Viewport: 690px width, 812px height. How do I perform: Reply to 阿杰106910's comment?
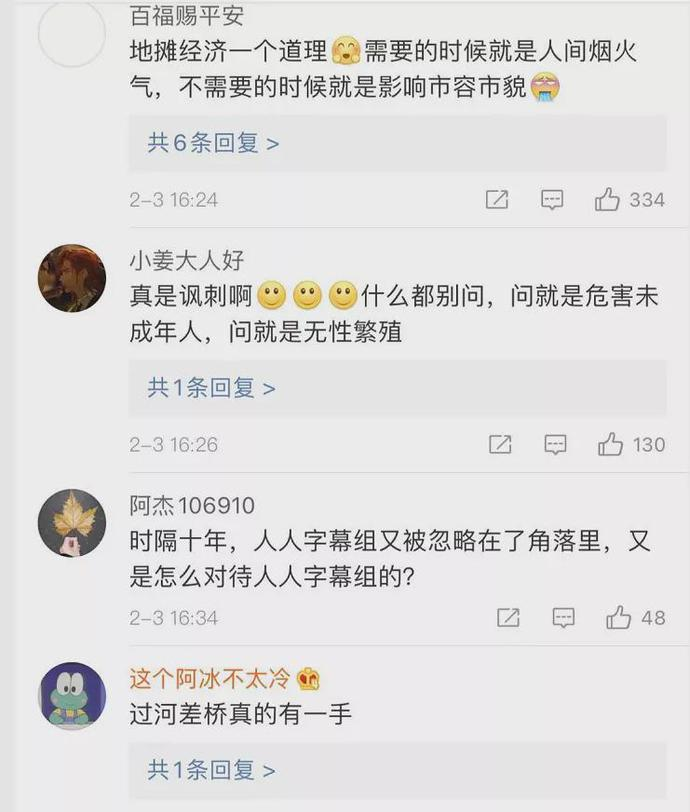click(x=563, y=618)
